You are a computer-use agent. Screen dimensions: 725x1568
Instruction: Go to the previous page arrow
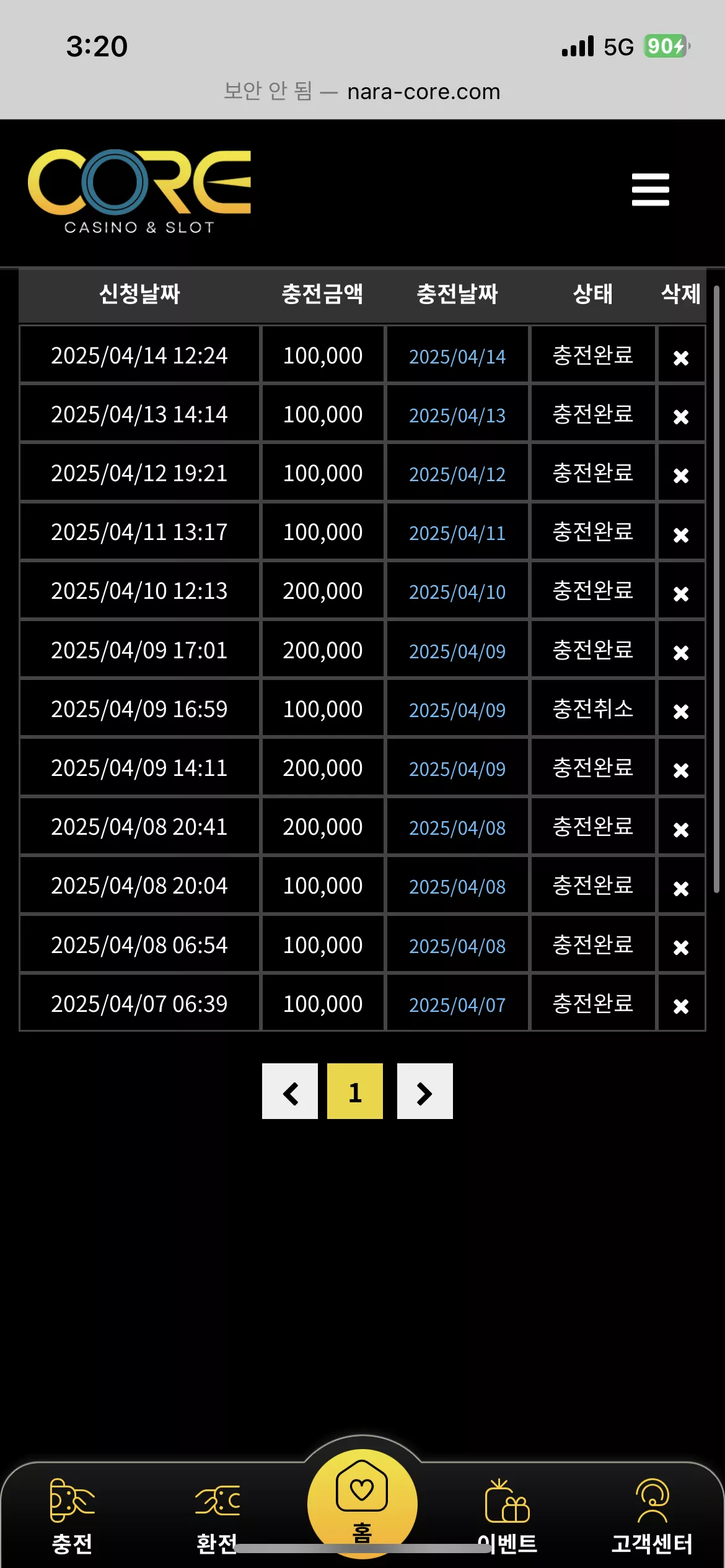point(290,1091)
